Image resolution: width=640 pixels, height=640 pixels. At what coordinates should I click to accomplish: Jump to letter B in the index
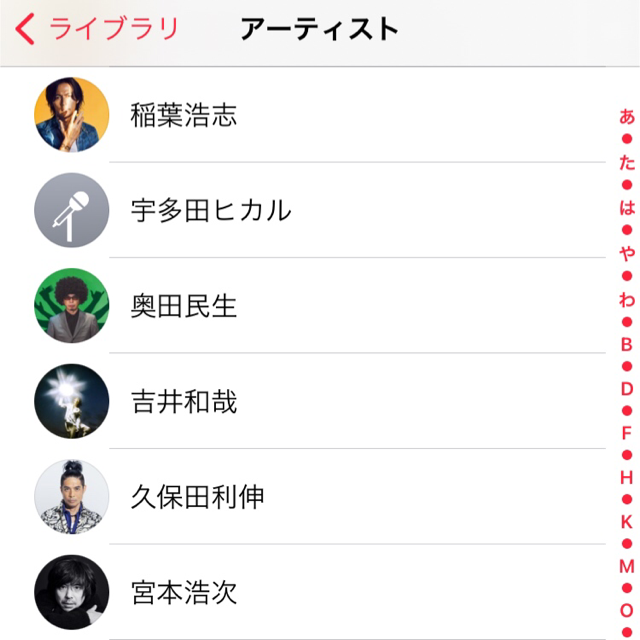tap(627, 344)
